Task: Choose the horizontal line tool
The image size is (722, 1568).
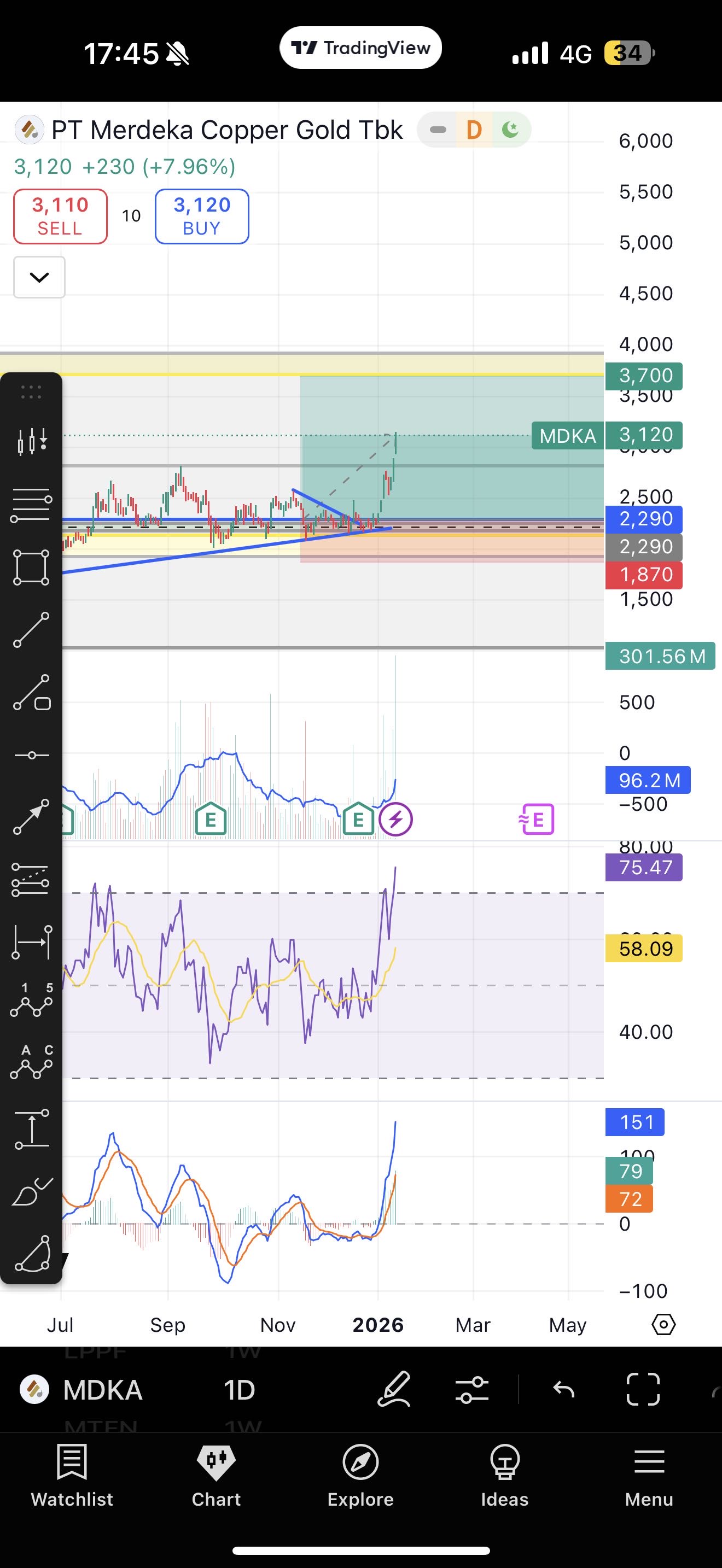Action: tap(32, 756)
